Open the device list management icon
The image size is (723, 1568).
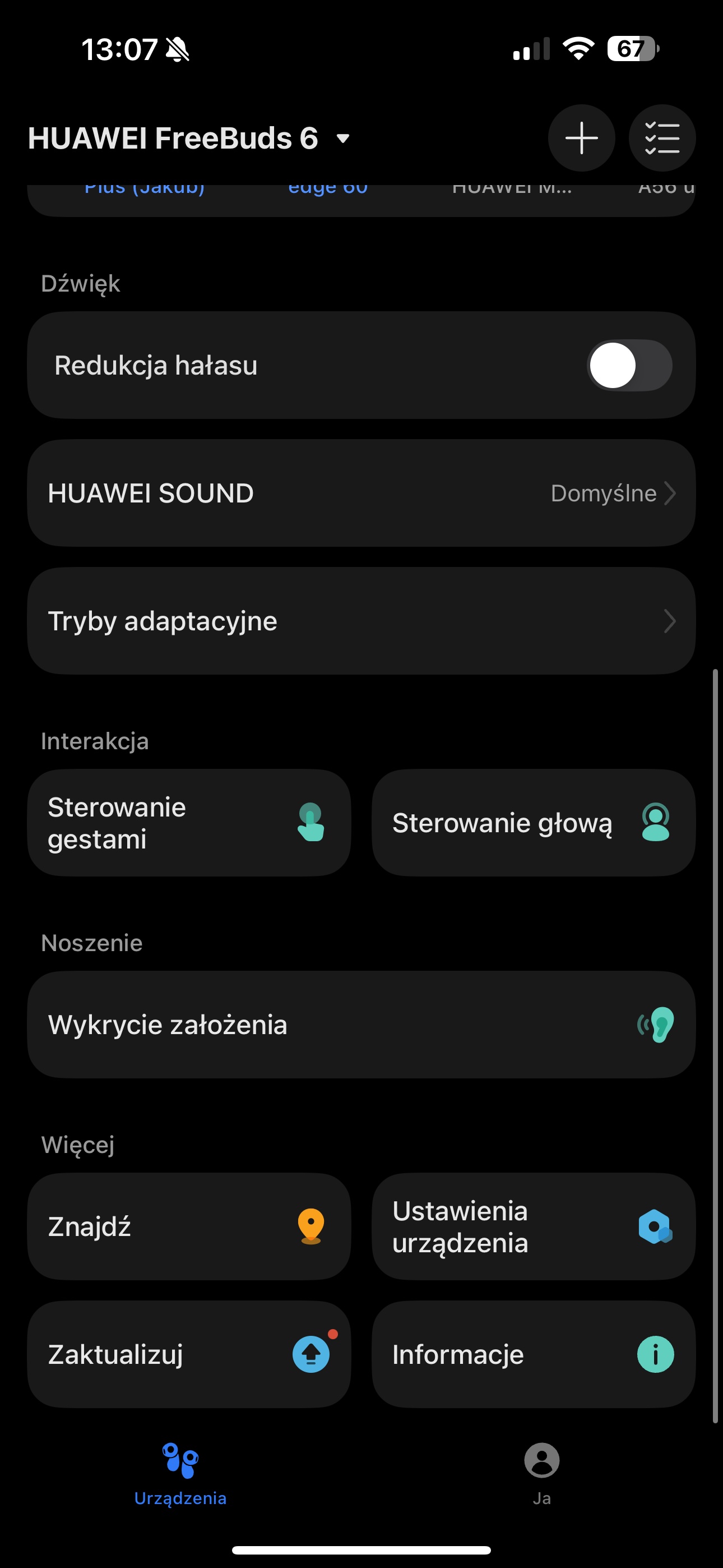[x=662, y=138]
